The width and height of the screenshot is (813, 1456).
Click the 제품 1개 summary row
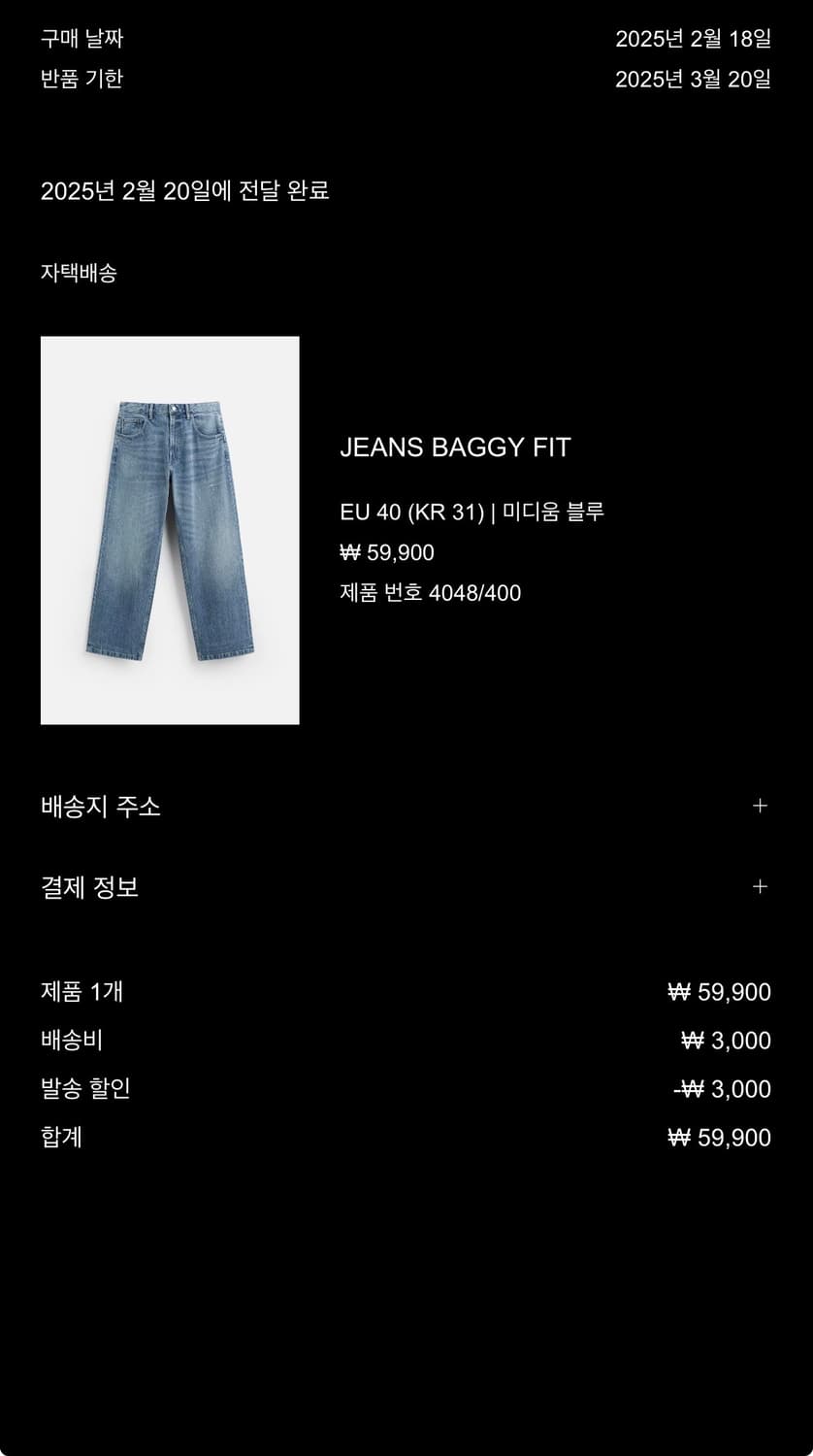[x=82, y=991]
